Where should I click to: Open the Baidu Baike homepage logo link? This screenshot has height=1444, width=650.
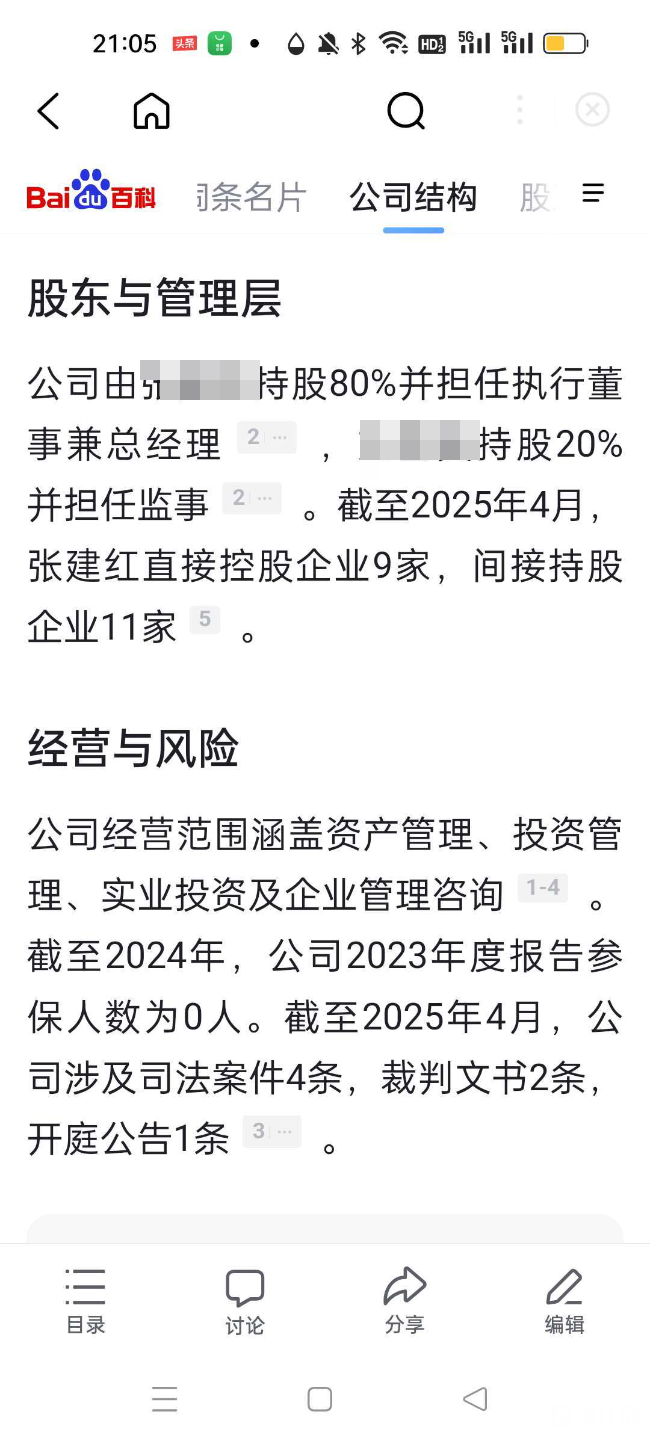(91, 191)
